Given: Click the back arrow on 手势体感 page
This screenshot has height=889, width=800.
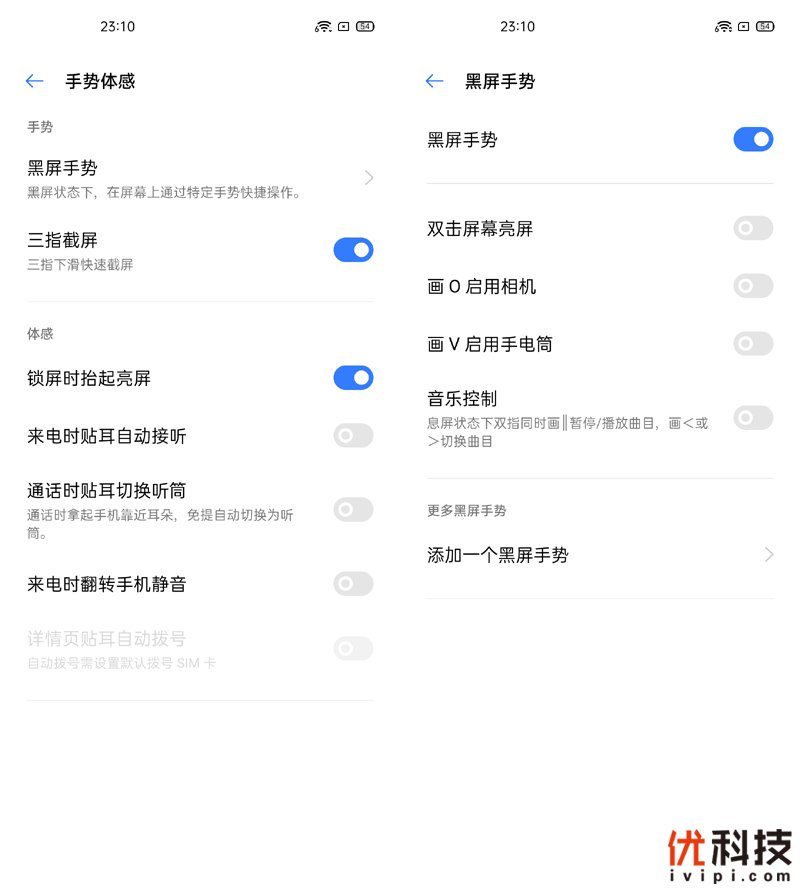Looking at the screenshot, I should coord(34,81).
